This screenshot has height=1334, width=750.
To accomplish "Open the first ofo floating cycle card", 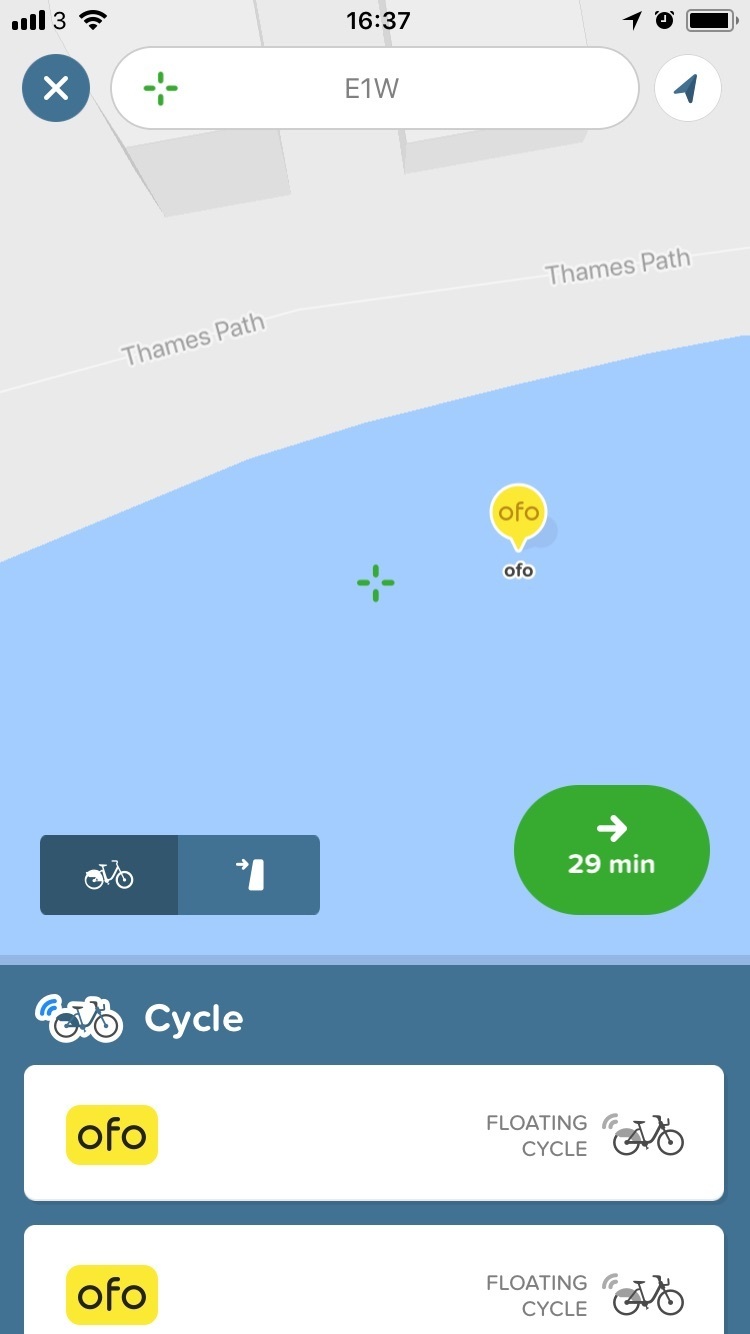I will click(x=374, y=1133).
